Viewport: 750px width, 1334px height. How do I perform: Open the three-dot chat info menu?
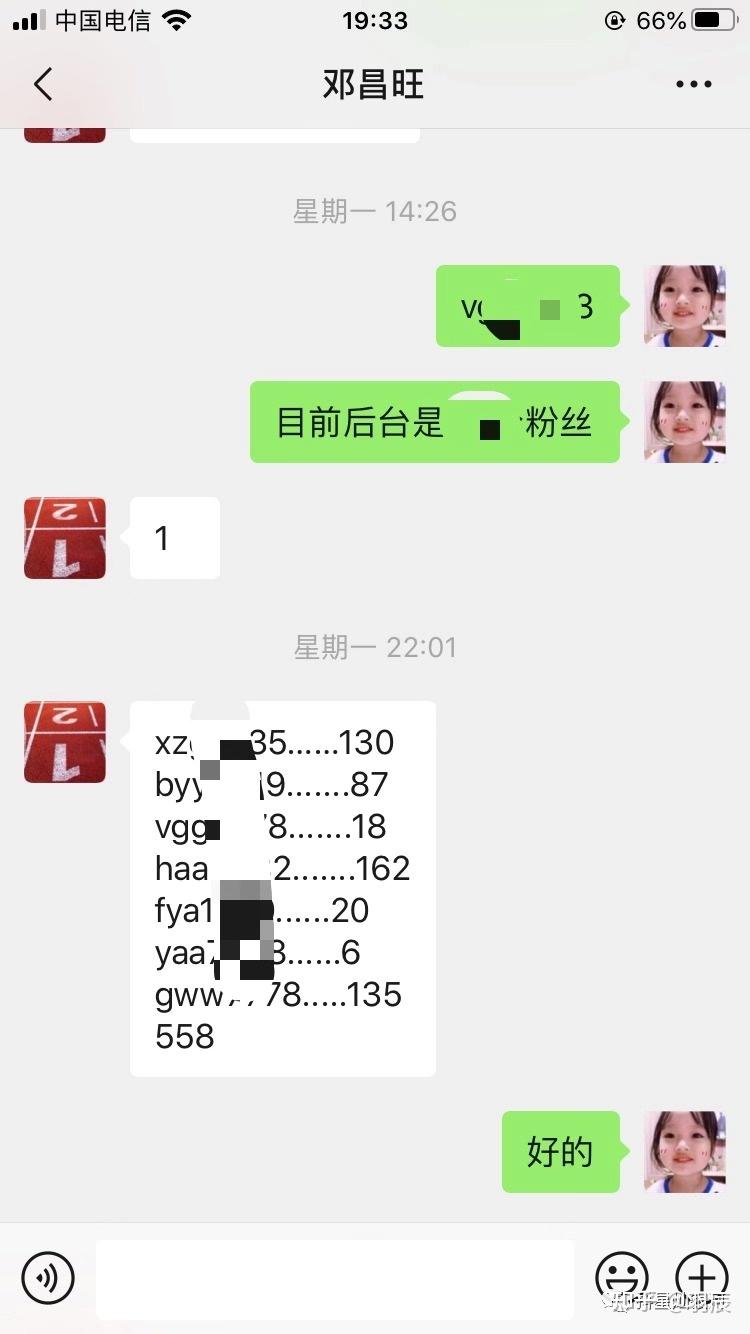pos(693,85)
